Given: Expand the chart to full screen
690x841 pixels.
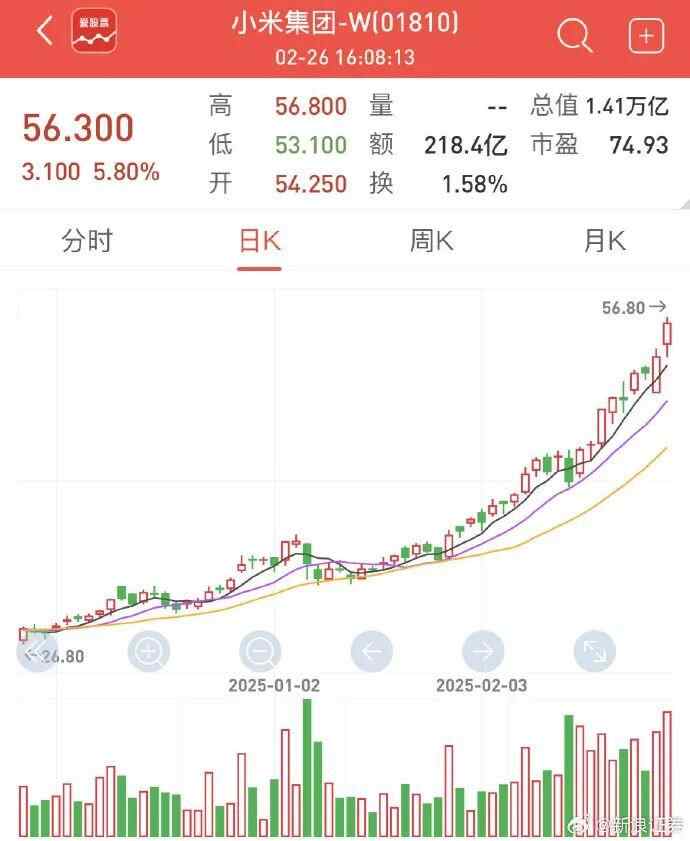Looking at the screenshot, I should coord(594,652).
